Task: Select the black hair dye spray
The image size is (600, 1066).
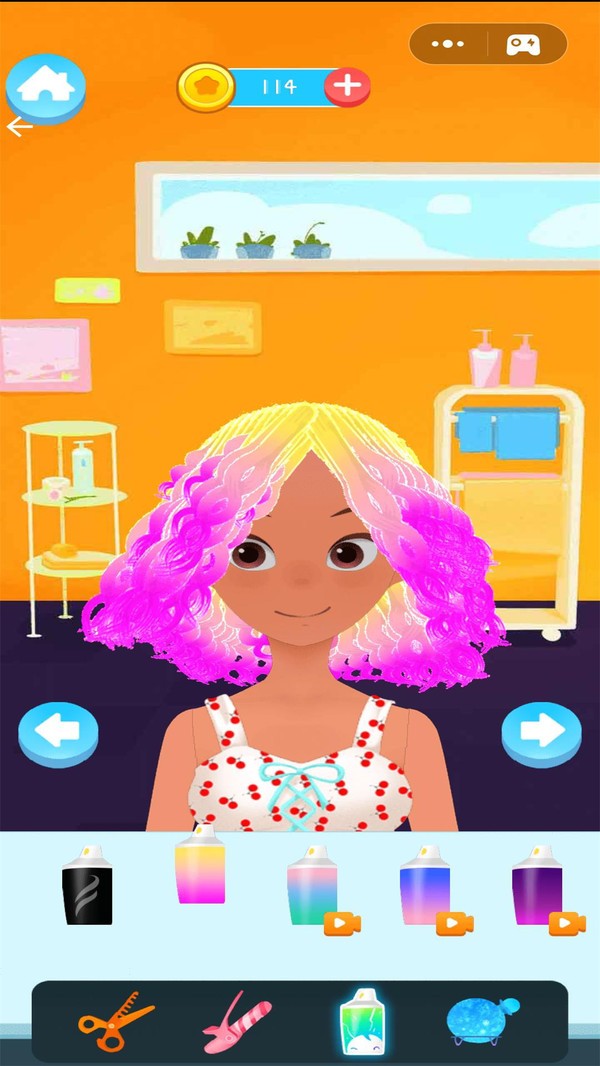Action: tap(87, 886)
